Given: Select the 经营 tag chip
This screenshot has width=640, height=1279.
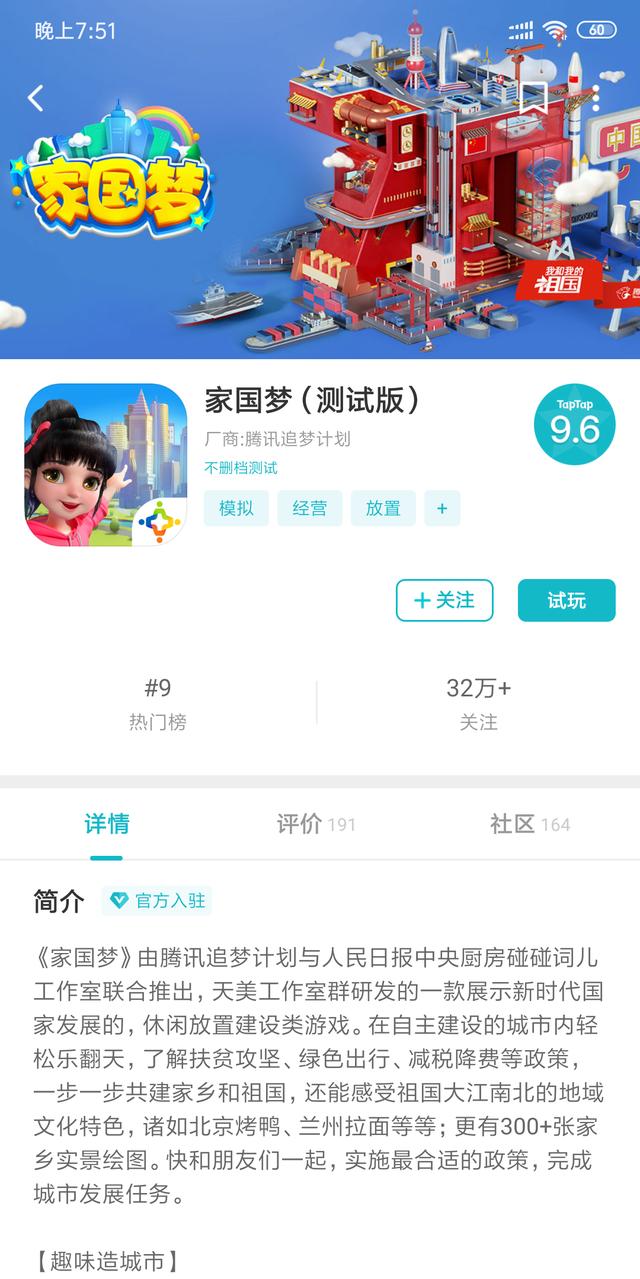Looking at the screenshot, I should [x=310, y=508].
